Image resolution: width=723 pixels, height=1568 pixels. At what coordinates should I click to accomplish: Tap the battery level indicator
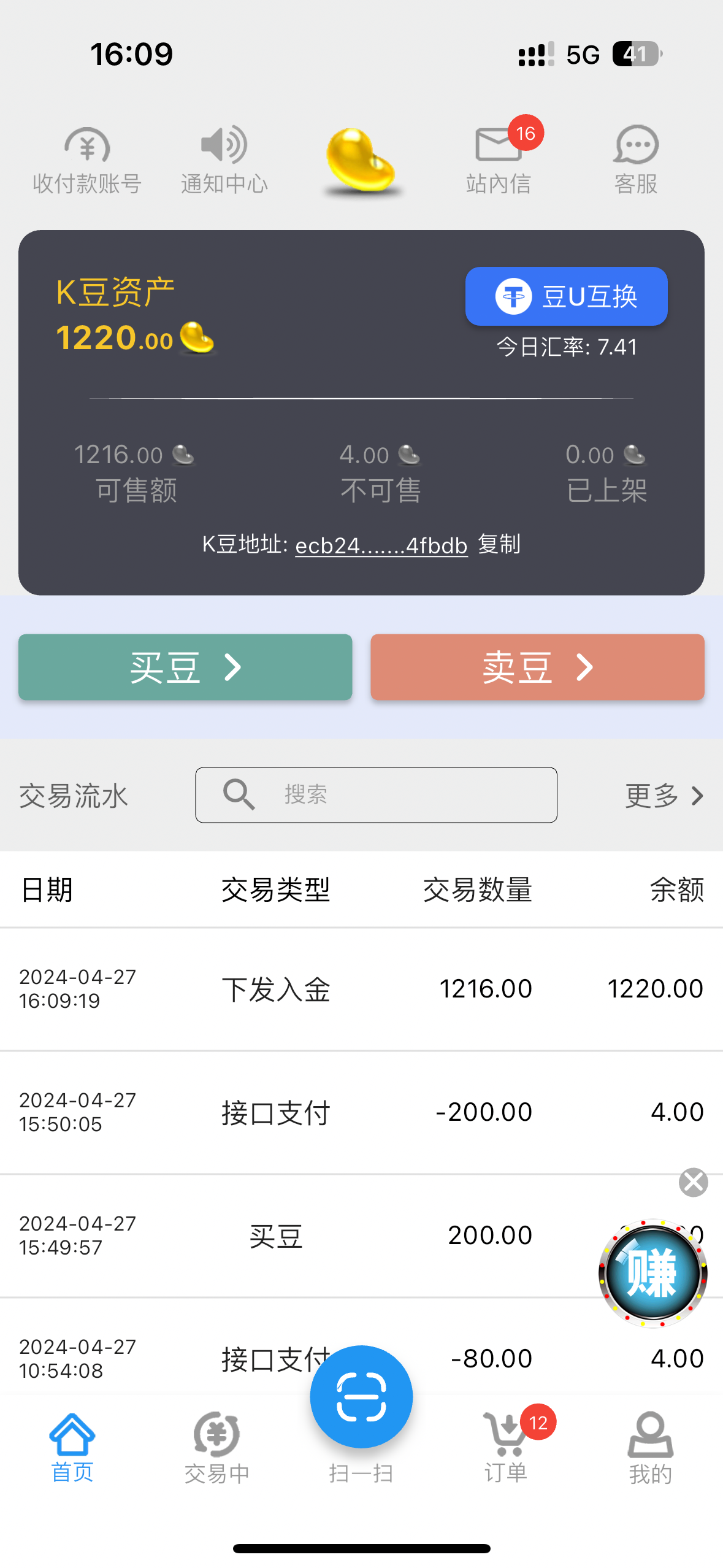point(637,54)
